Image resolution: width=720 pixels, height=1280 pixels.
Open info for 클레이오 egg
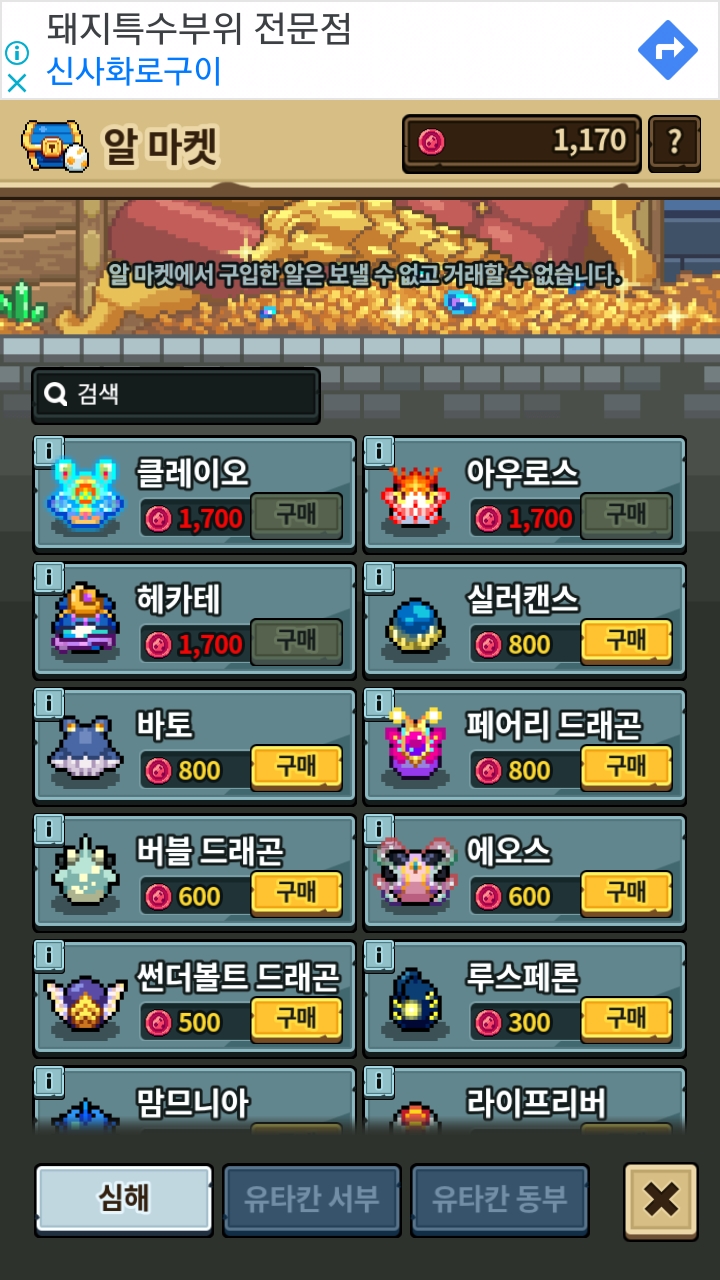tap(49, 451)
